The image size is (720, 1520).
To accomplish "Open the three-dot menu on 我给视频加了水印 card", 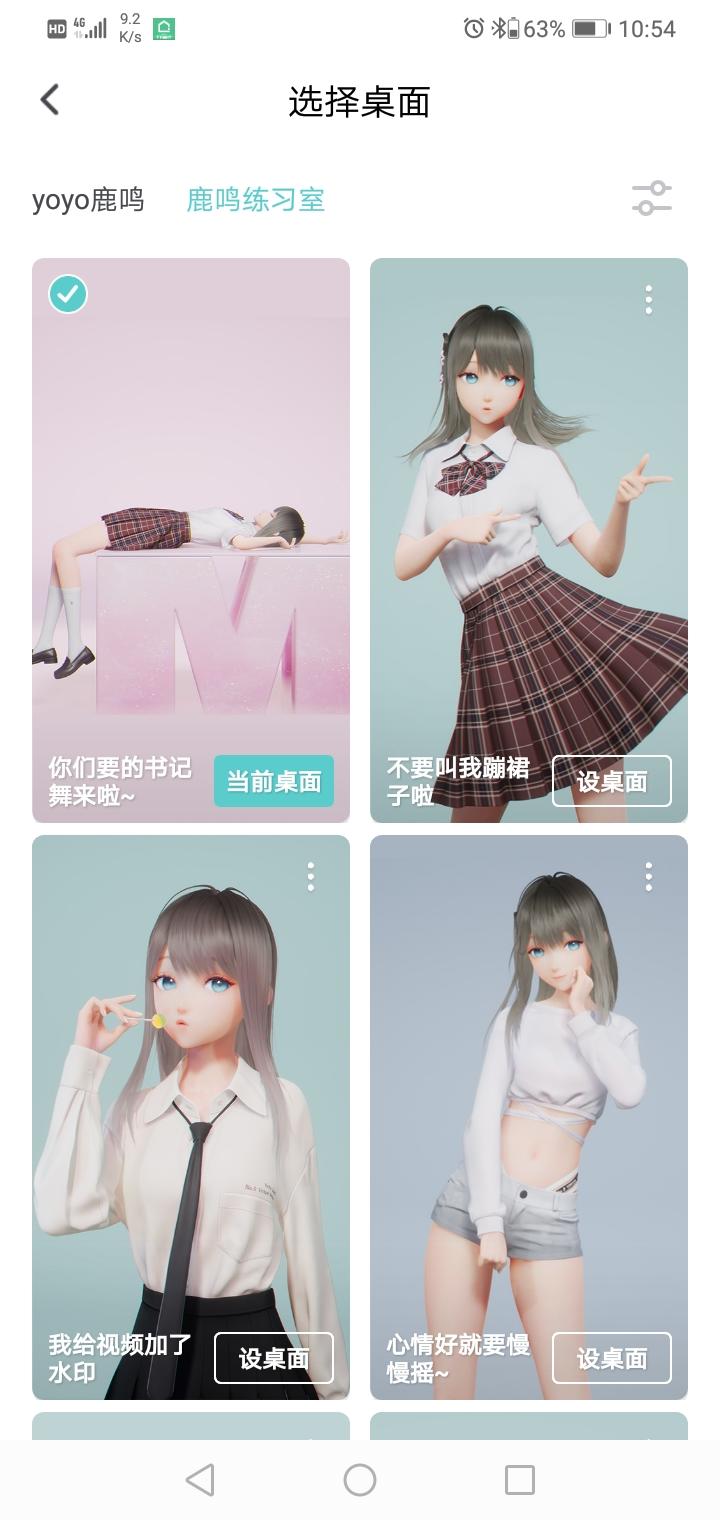I will tap(308, 878).
